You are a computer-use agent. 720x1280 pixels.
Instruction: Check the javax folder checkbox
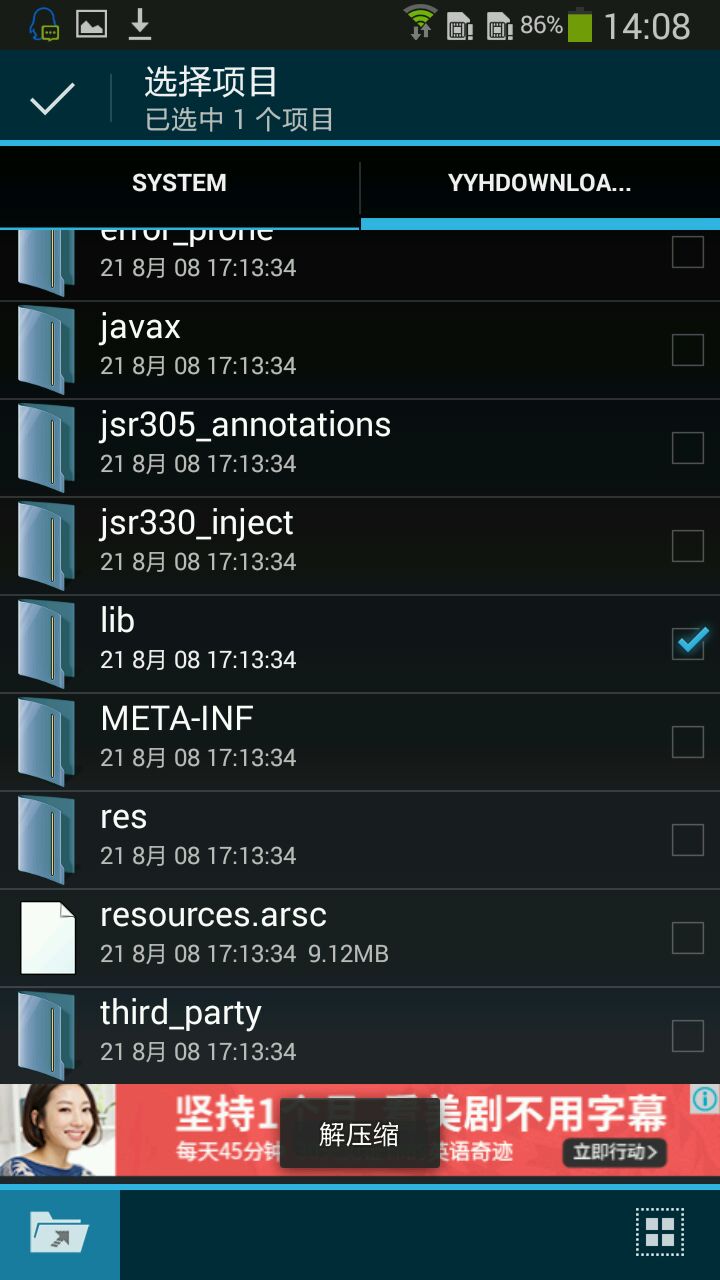687,349
